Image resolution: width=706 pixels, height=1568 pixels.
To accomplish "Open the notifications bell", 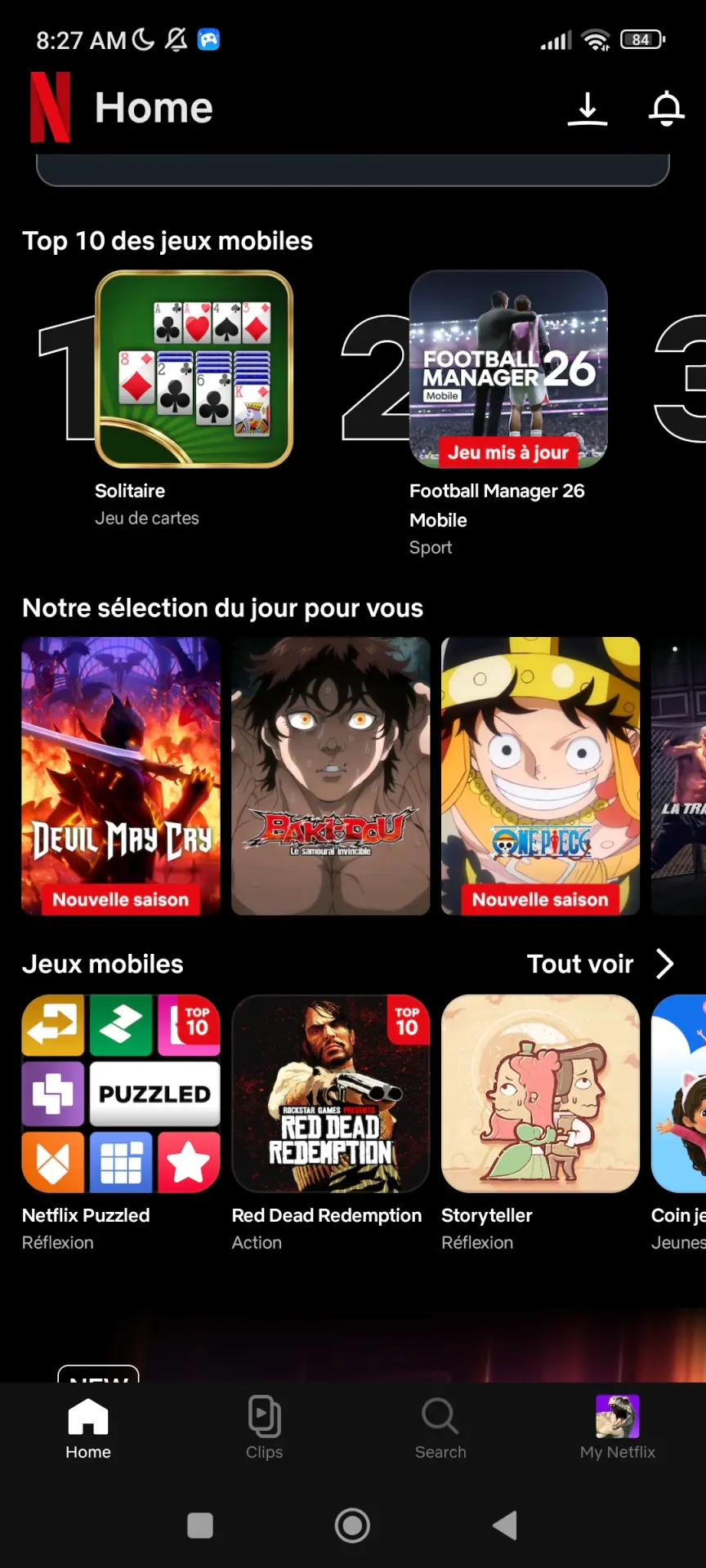I will pos(667,109).
